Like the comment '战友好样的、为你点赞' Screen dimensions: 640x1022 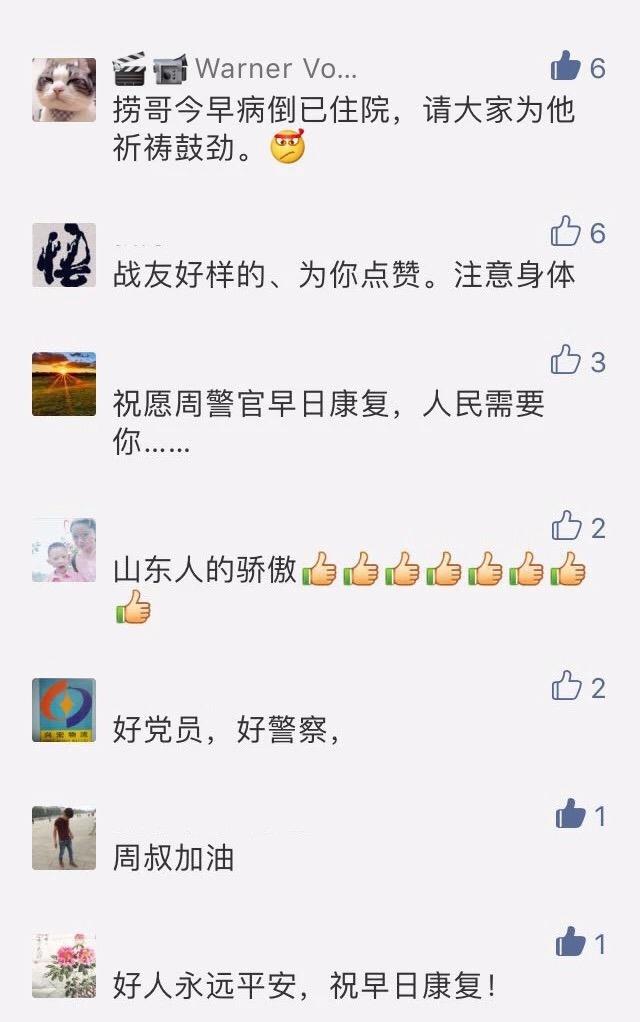click(x=566, y=232)
